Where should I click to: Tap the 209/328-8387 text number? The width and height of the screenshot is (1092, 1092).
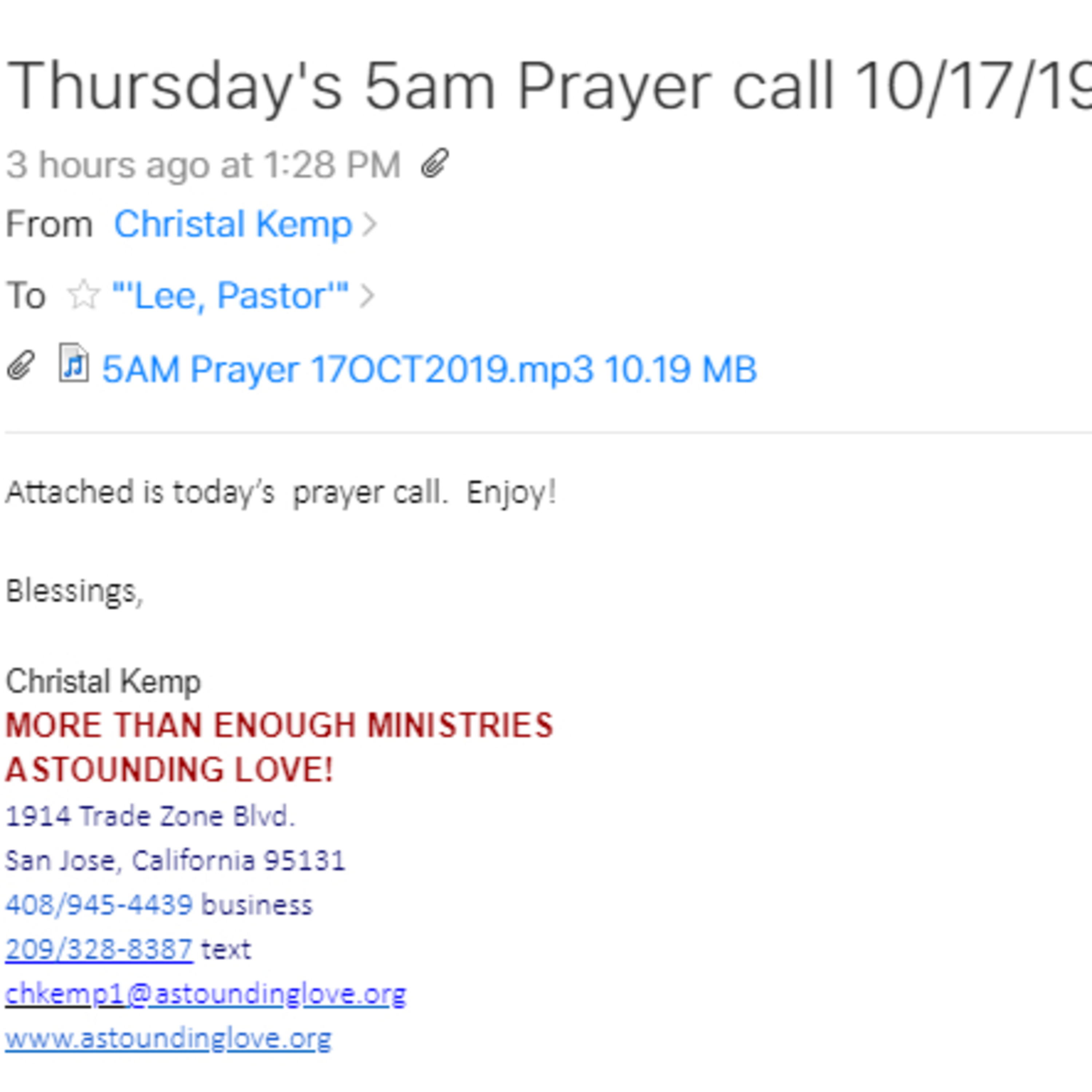tap(99, 950)
